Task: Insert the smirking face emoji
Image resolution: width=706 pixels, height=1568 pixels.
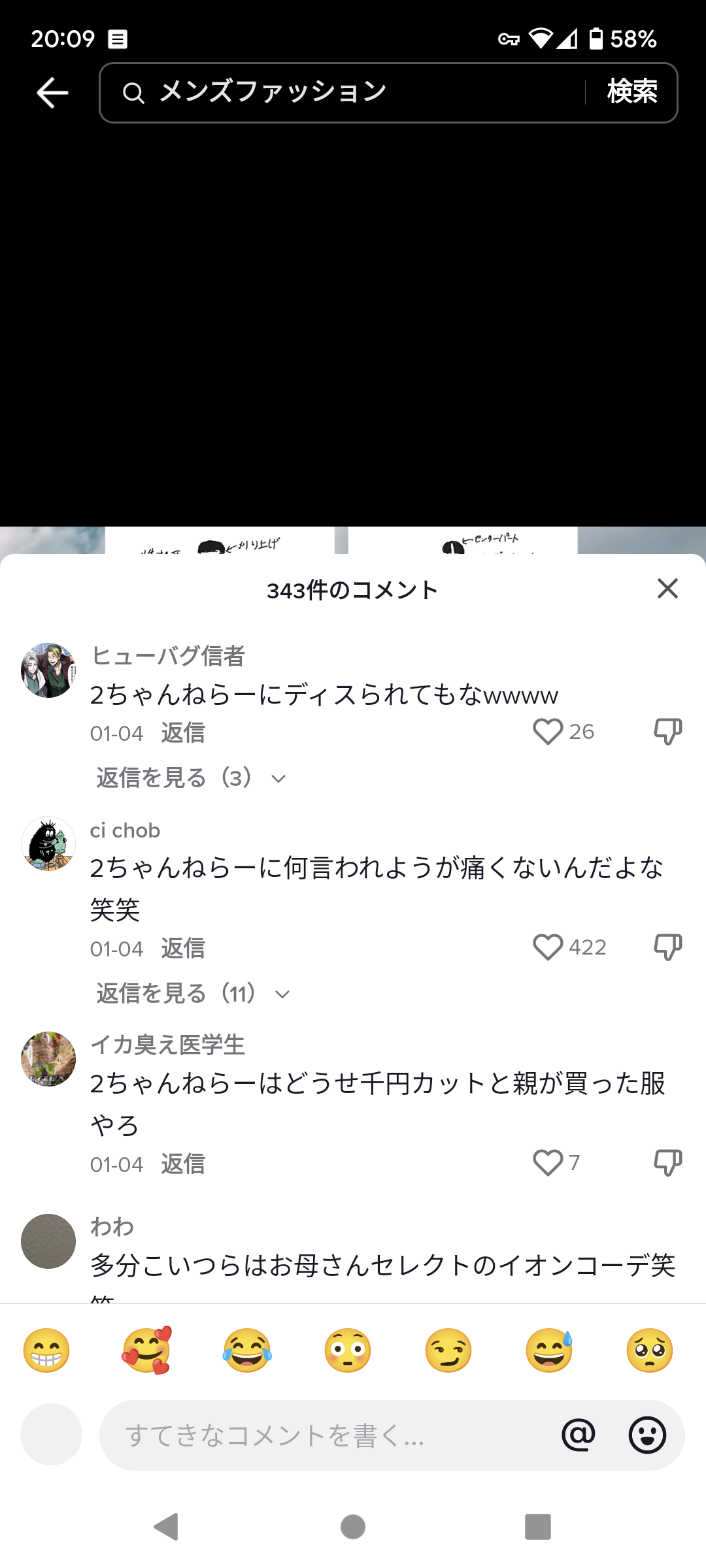Action: point(448,1350)
